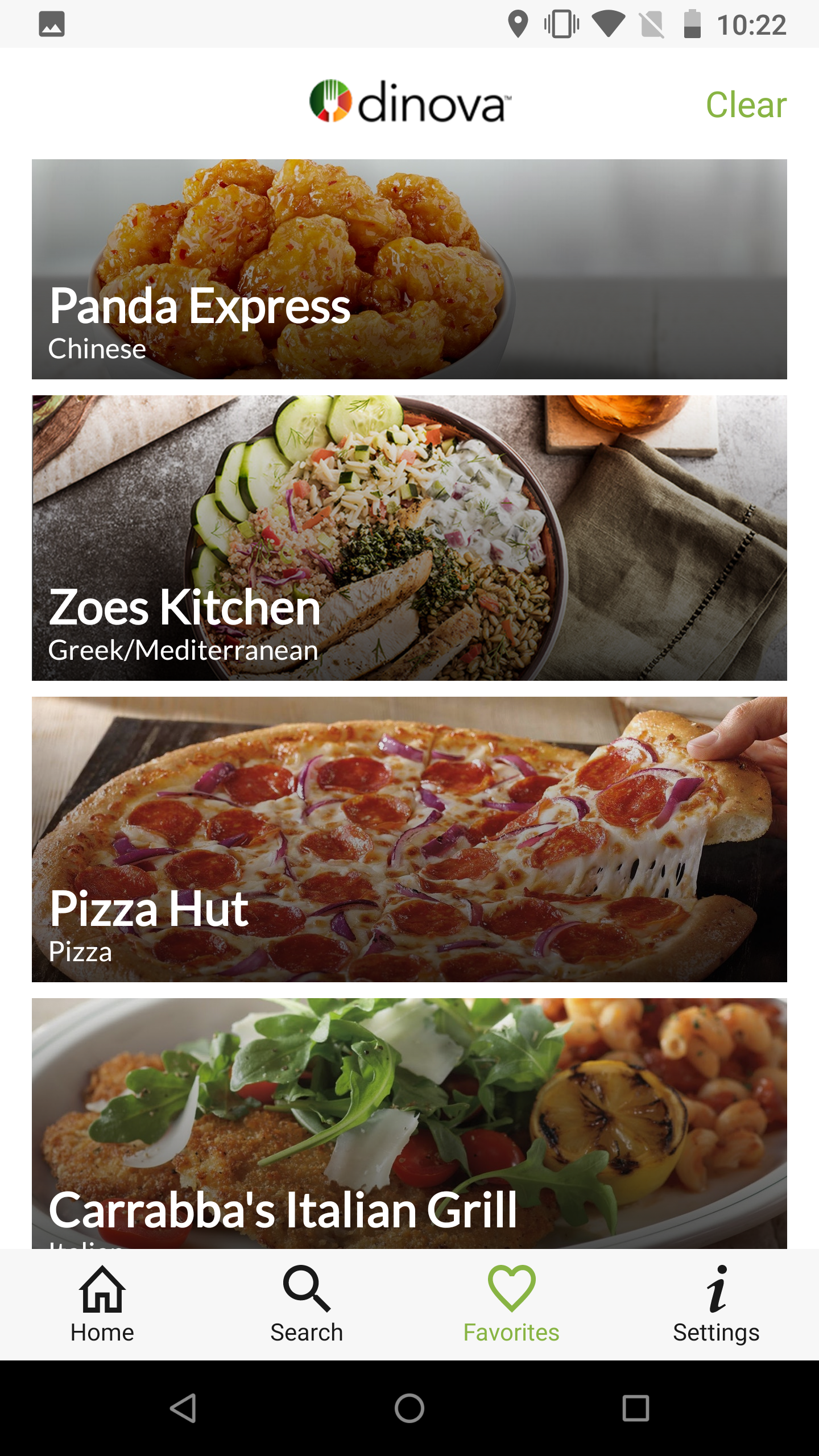The width and height of the screenshot is (819, 1456).
Task: Clear the favorites list
Action: point(746,105)
